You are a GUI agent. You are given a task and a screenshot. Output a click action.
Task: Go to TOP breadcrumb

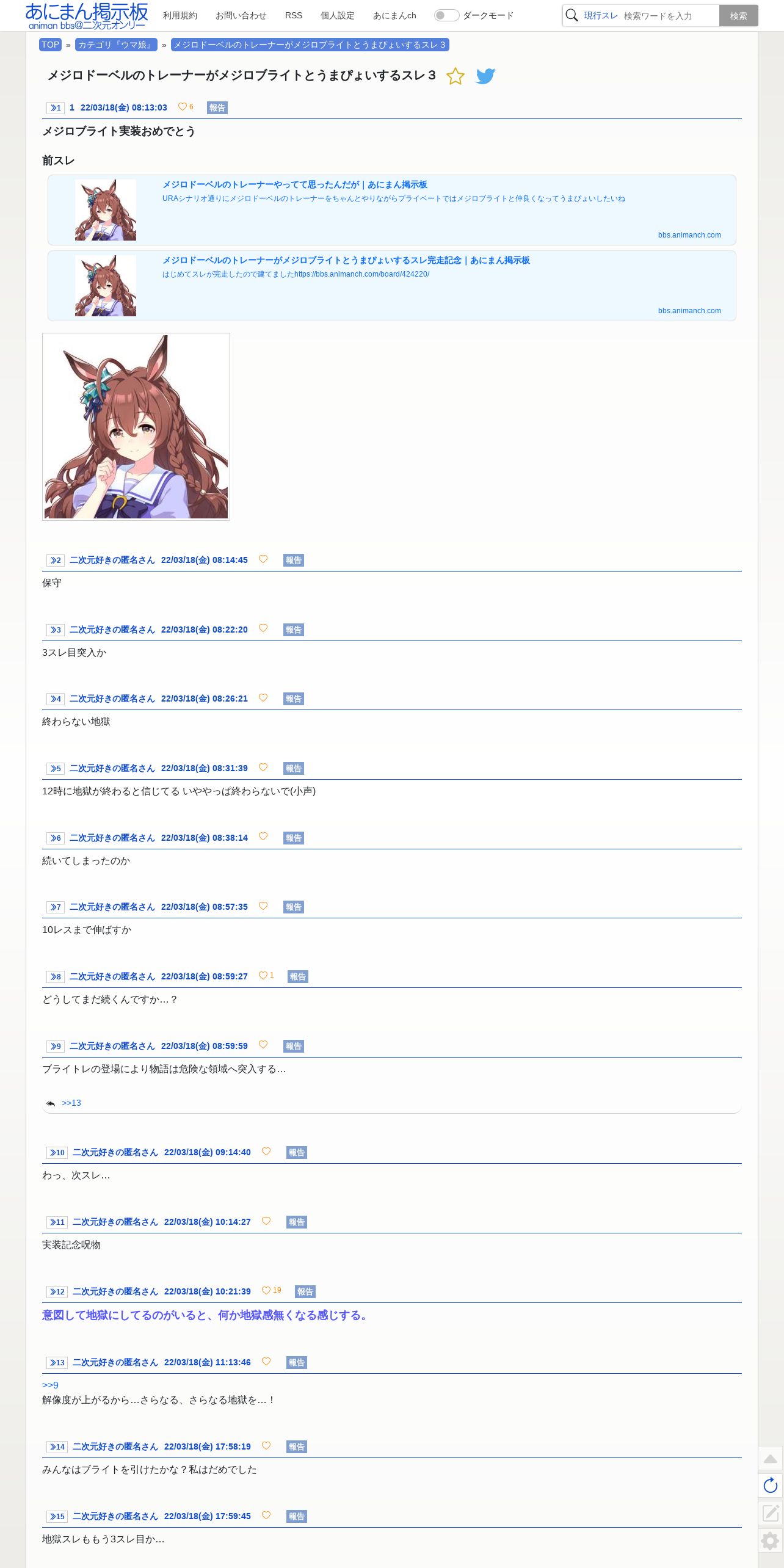[x=51, y=45]
